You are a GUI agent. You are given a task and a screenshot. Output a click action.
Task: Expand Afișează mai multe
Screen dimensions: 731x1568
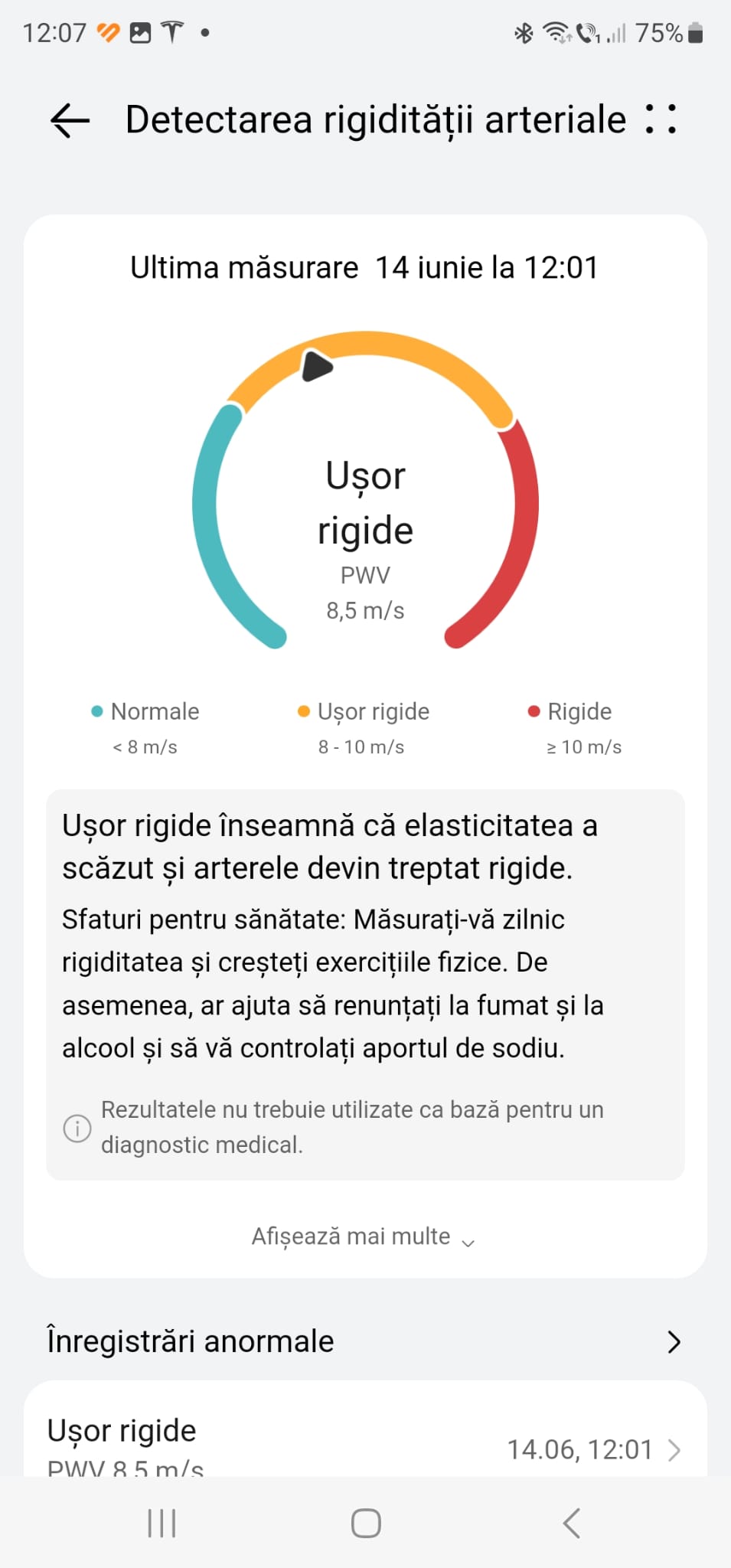coord(364,1236)
